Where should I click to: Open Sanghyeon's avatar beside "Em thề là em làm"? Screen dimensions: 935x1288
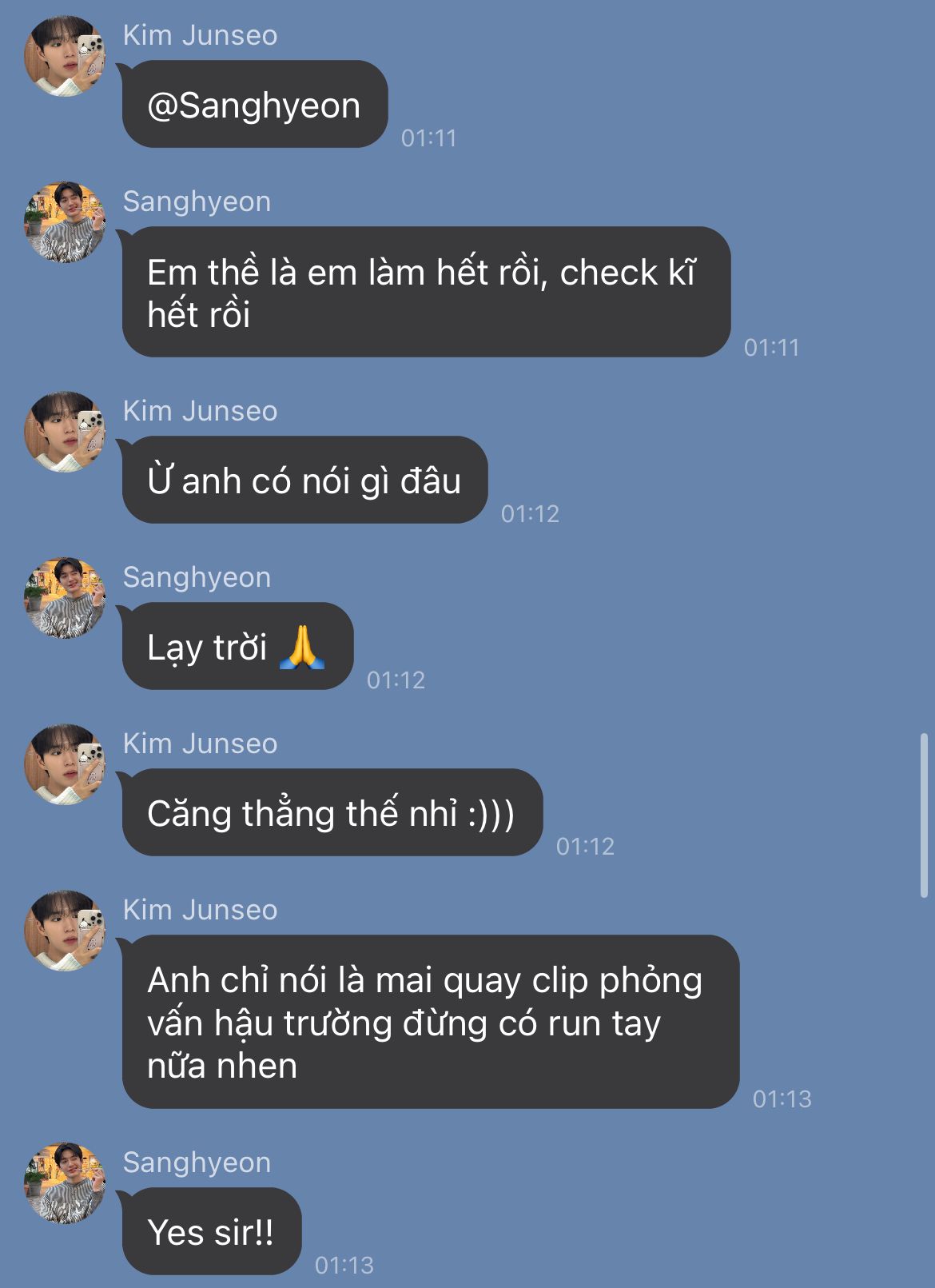(65, 222)
